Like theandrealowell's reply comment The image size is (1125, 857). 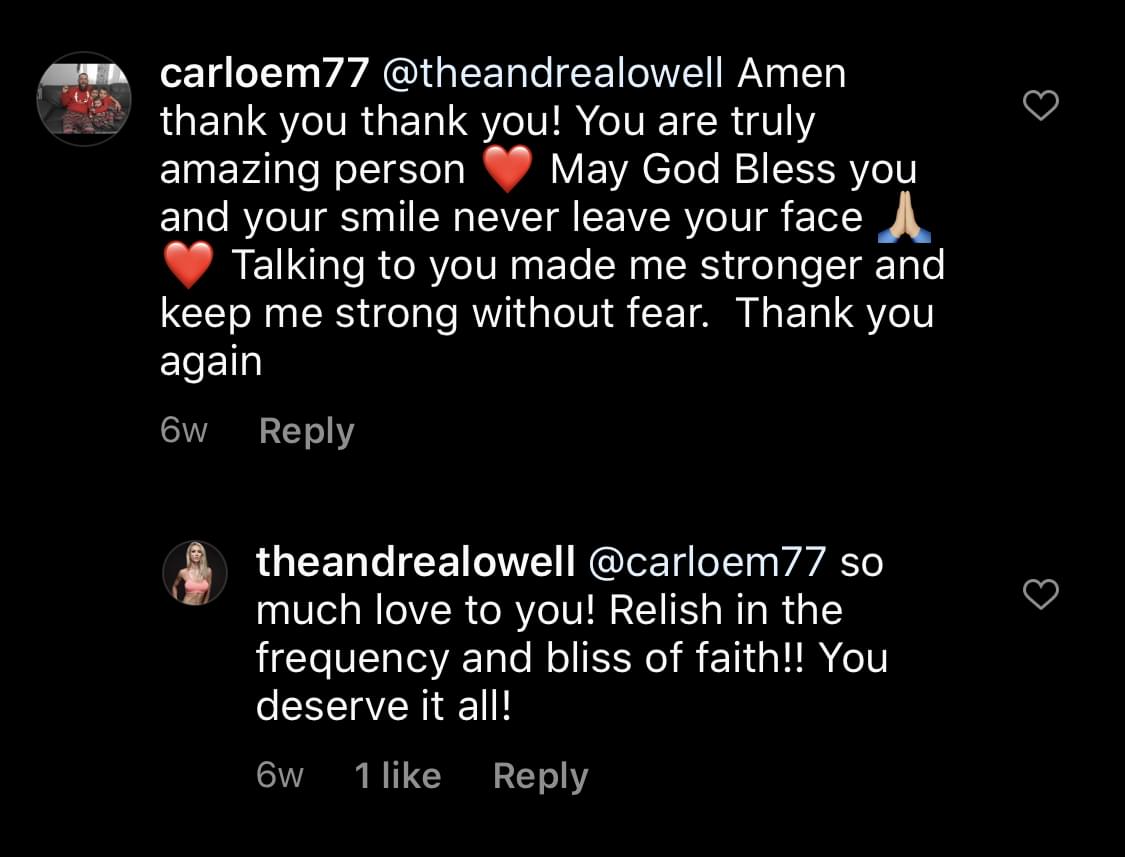pos(1042,595)
